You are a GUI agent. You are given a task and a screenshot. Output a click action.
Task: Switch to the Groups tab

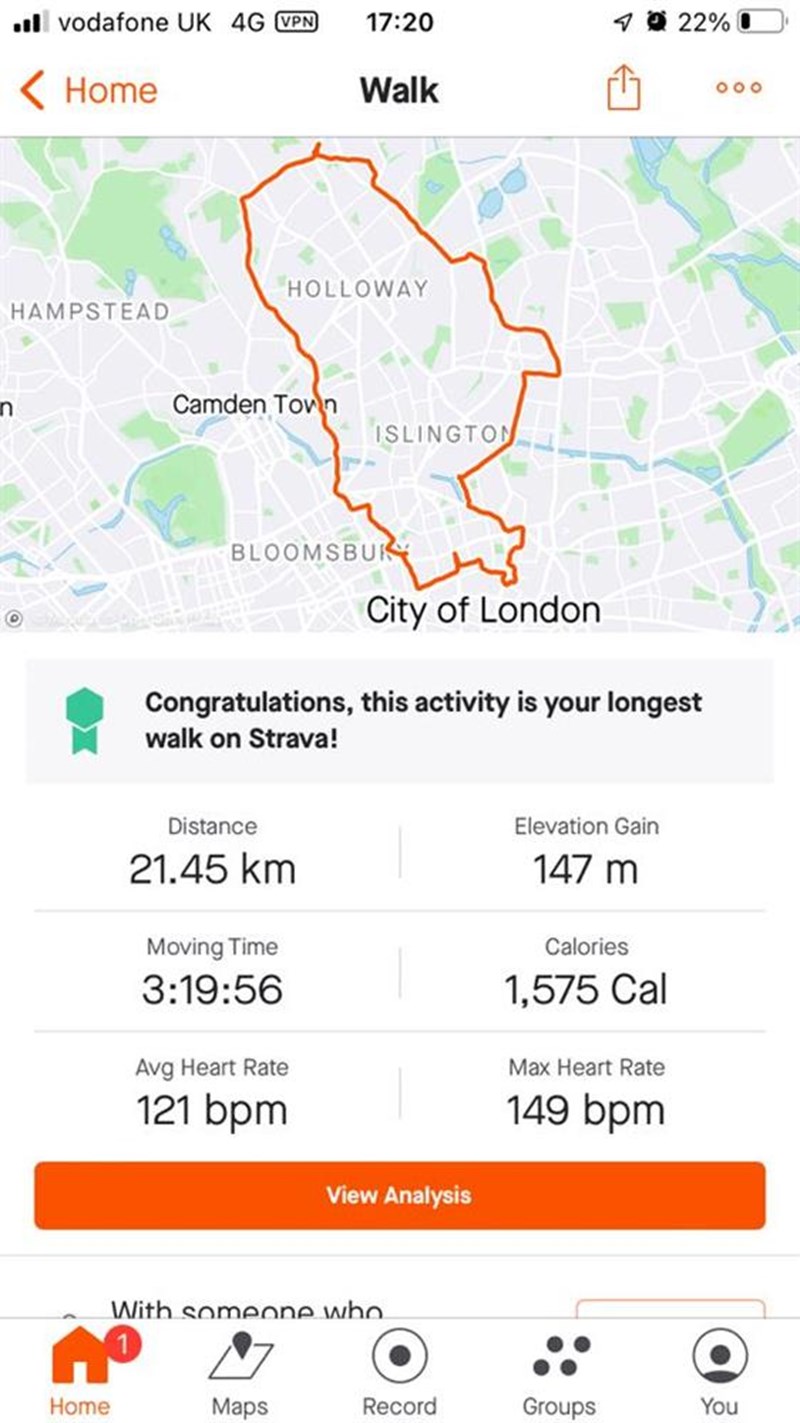click(x=560, y=1372)
